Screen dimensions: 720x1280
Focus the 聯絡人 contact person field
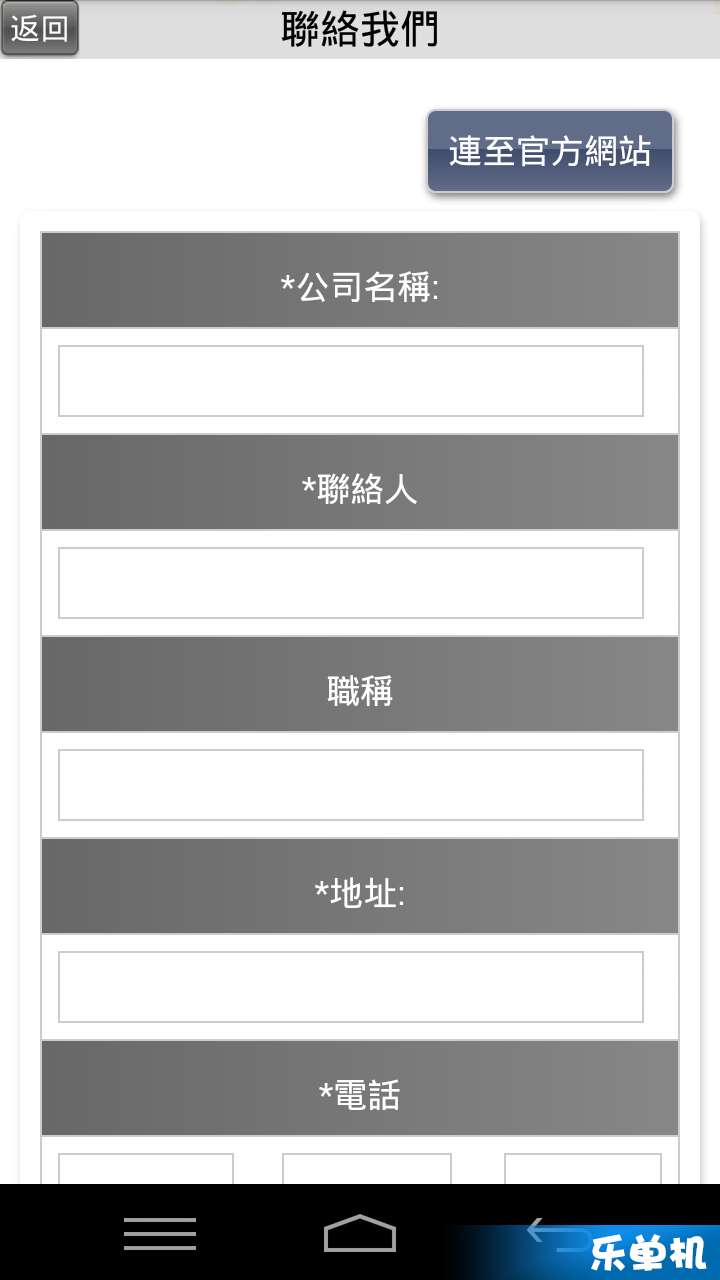point(350,583)
